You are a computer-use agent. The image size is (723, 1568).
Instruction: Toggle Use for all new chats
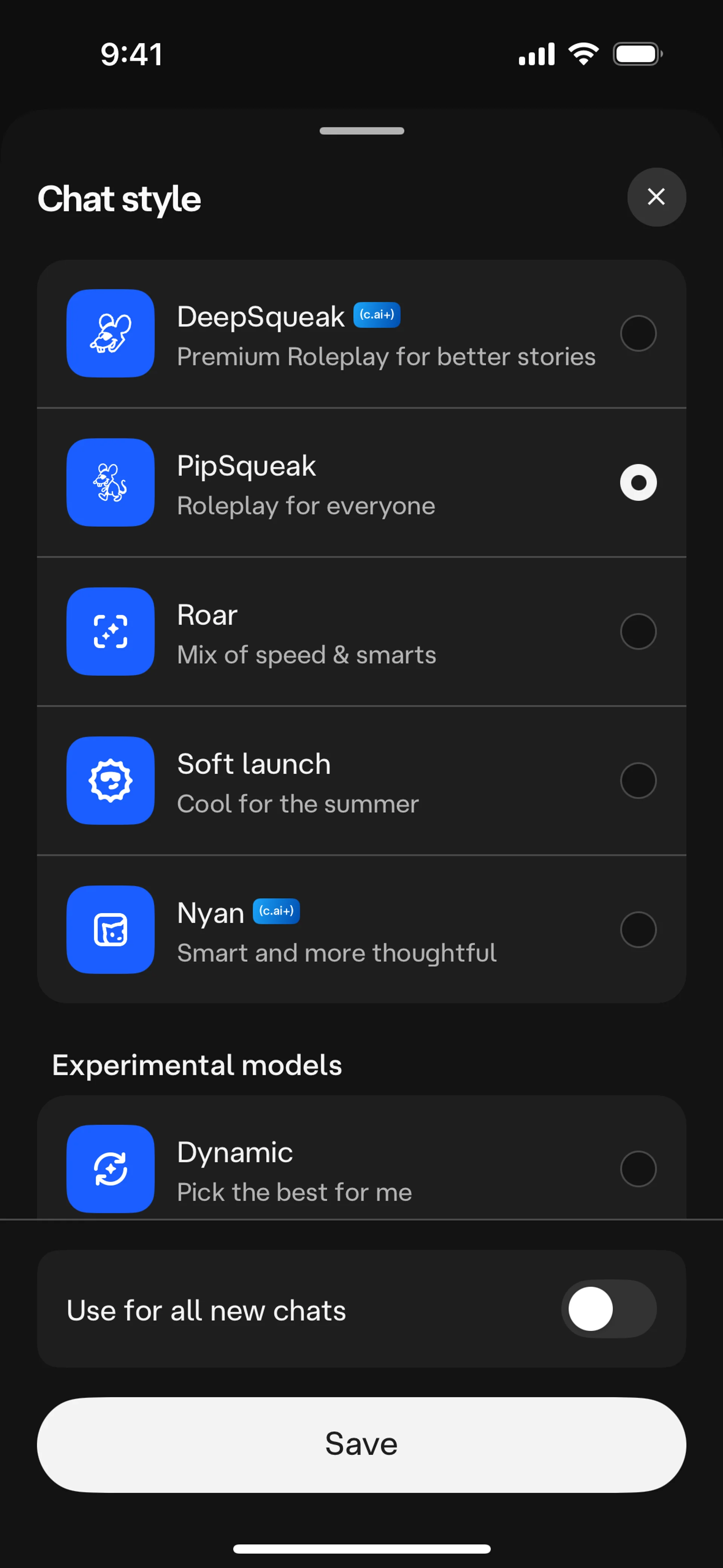tap(608, 1309)
